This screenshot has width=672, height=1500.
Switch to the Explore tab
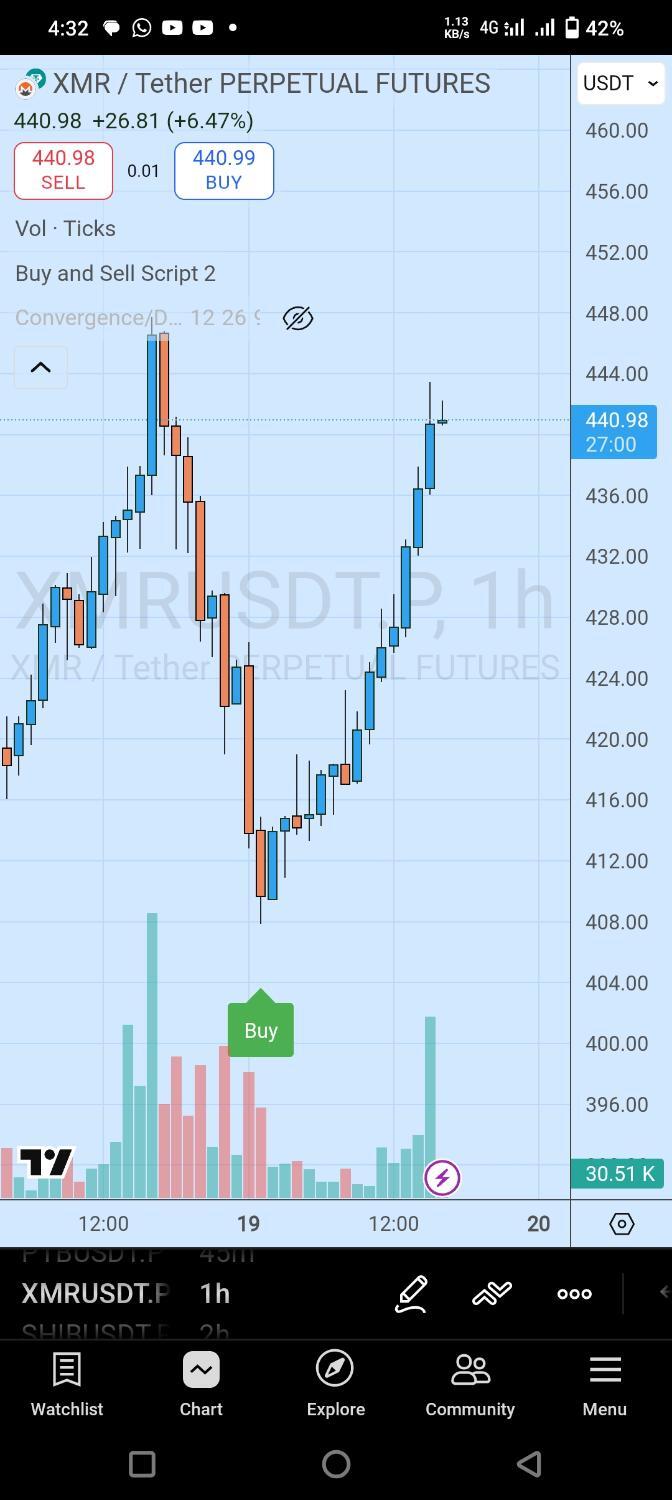335,1384
